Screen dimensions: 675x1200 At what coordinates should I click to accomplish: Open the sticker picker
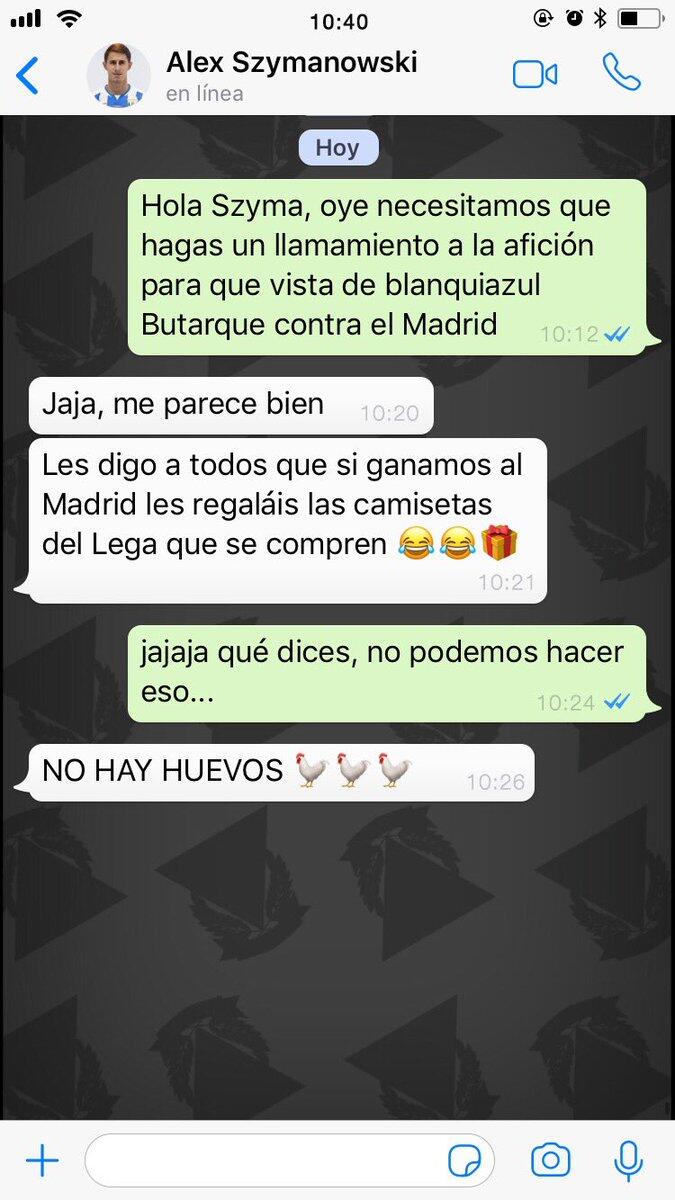pos(464,1161)
